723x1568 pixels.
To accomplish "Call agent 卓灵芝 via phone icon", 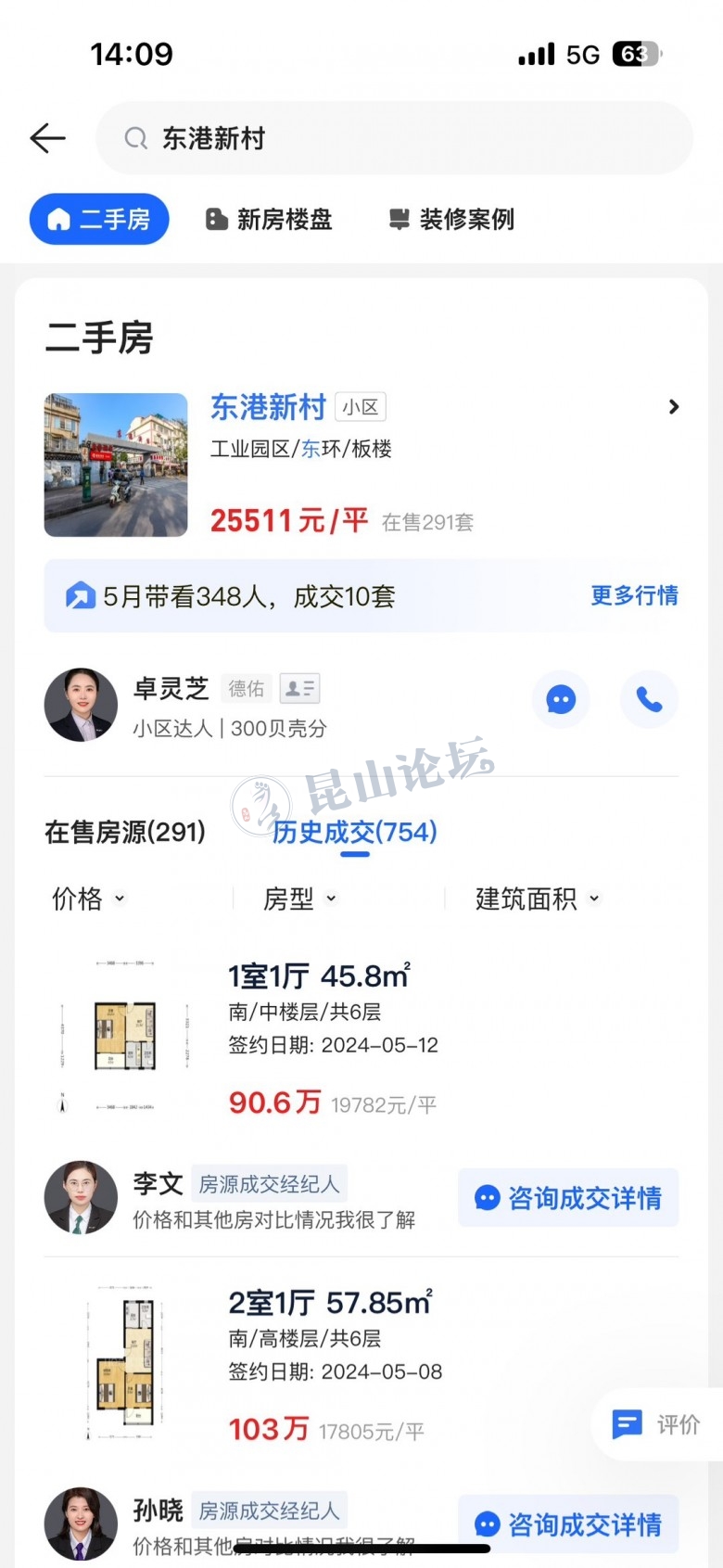I will click(649, 699).
